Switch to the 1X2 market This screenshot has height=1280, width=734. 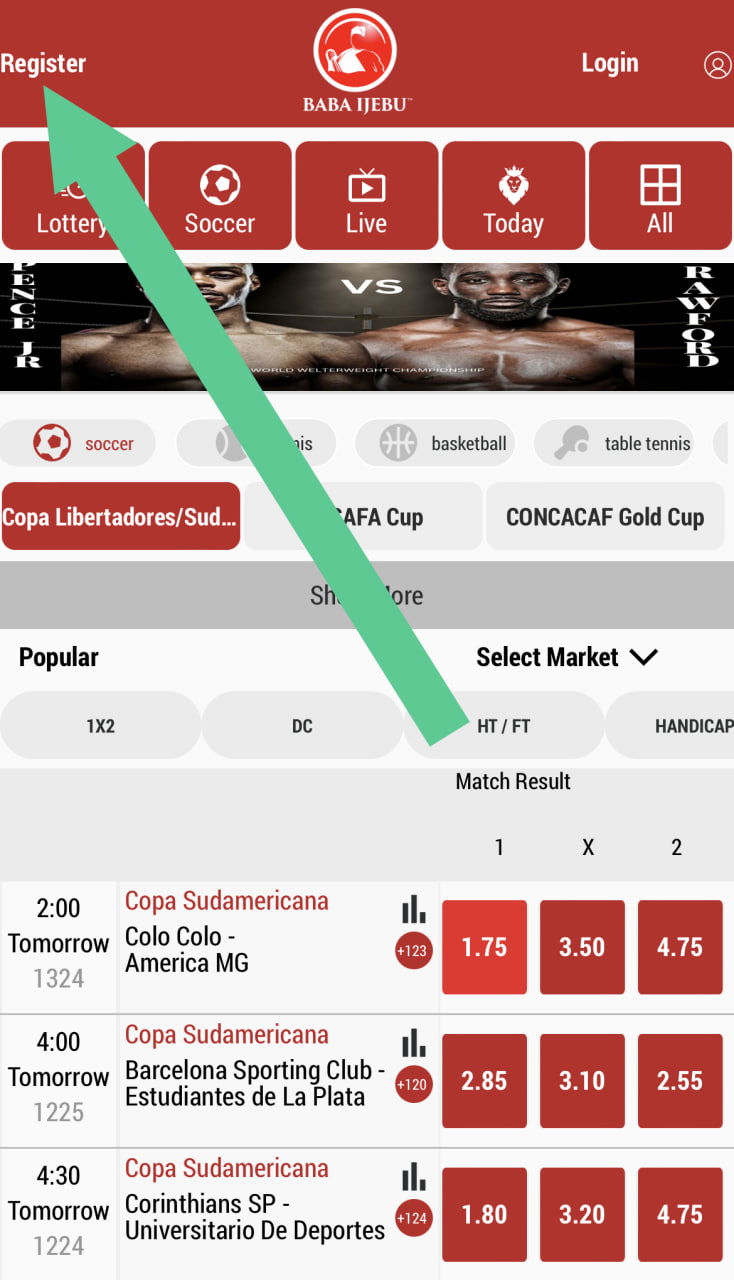tap(100, 726)
